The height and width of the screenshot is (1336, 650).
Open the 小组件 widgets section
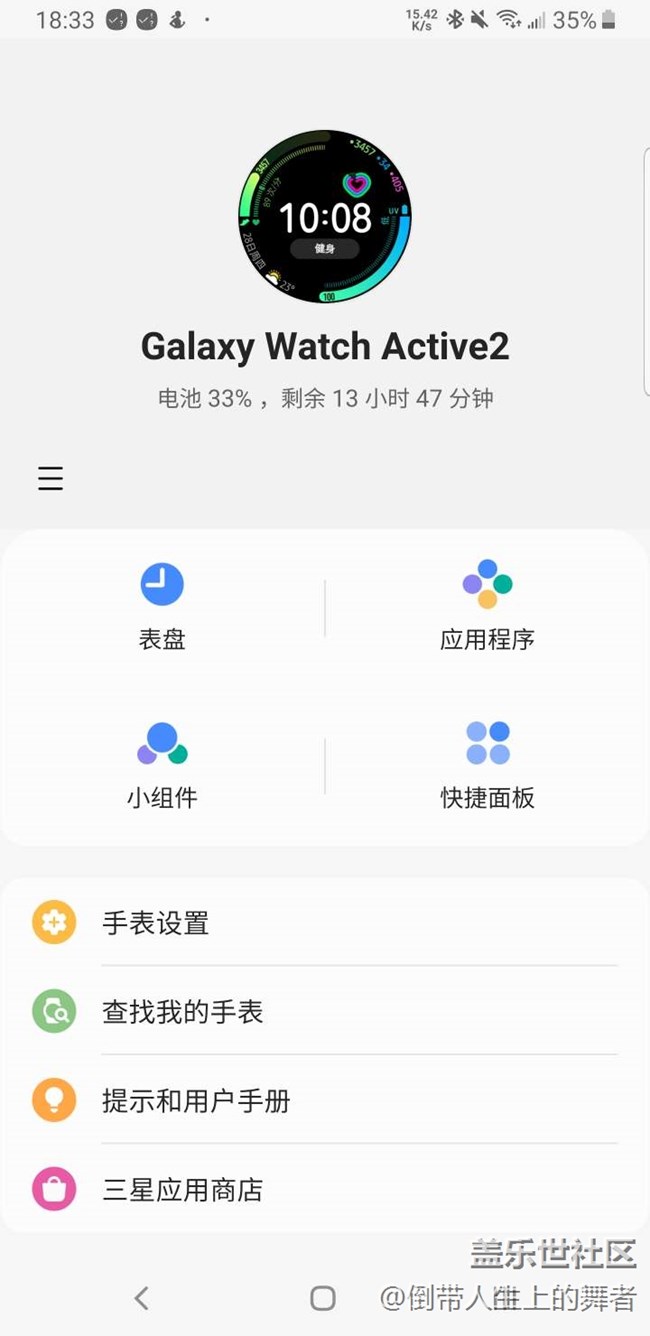click(x=162, y=765)
